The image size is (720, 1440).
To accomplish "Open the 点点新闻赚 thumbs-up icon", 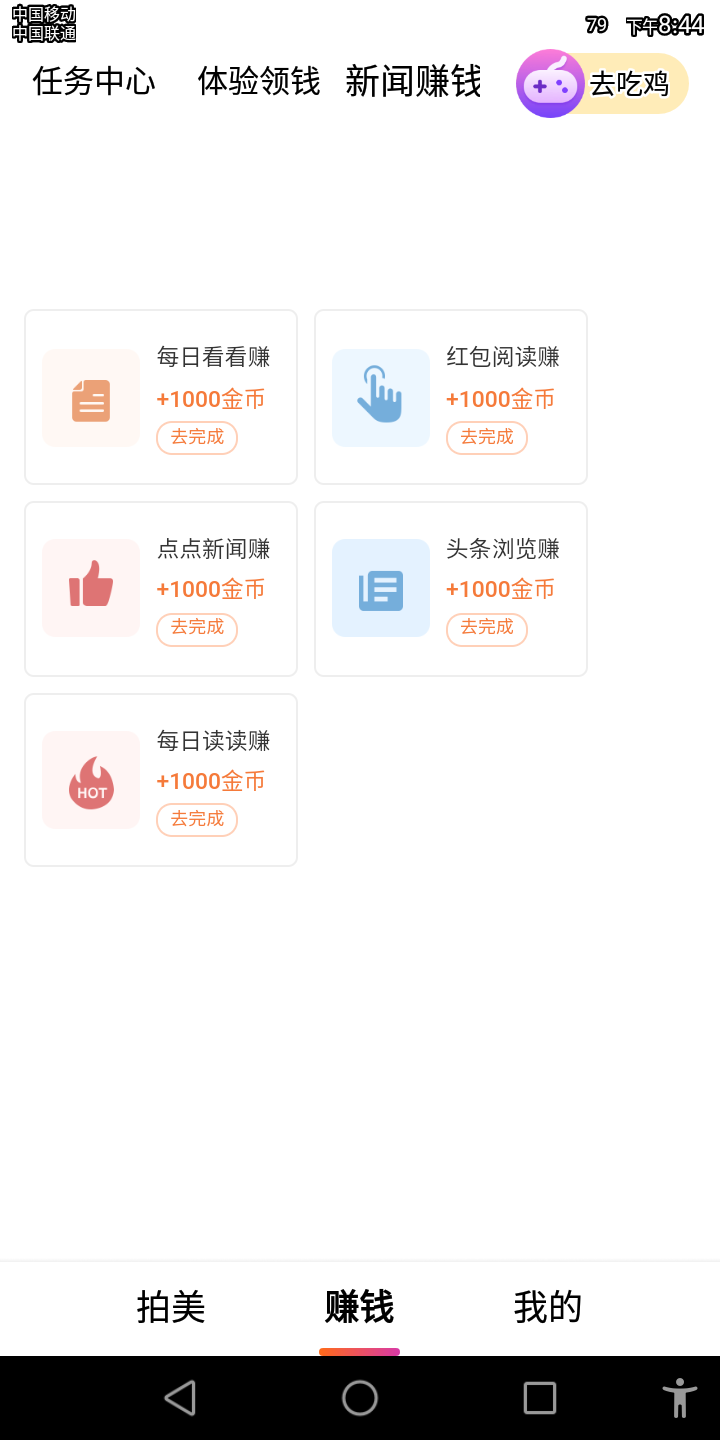I will pyautogui.click(x=91, y=588).
